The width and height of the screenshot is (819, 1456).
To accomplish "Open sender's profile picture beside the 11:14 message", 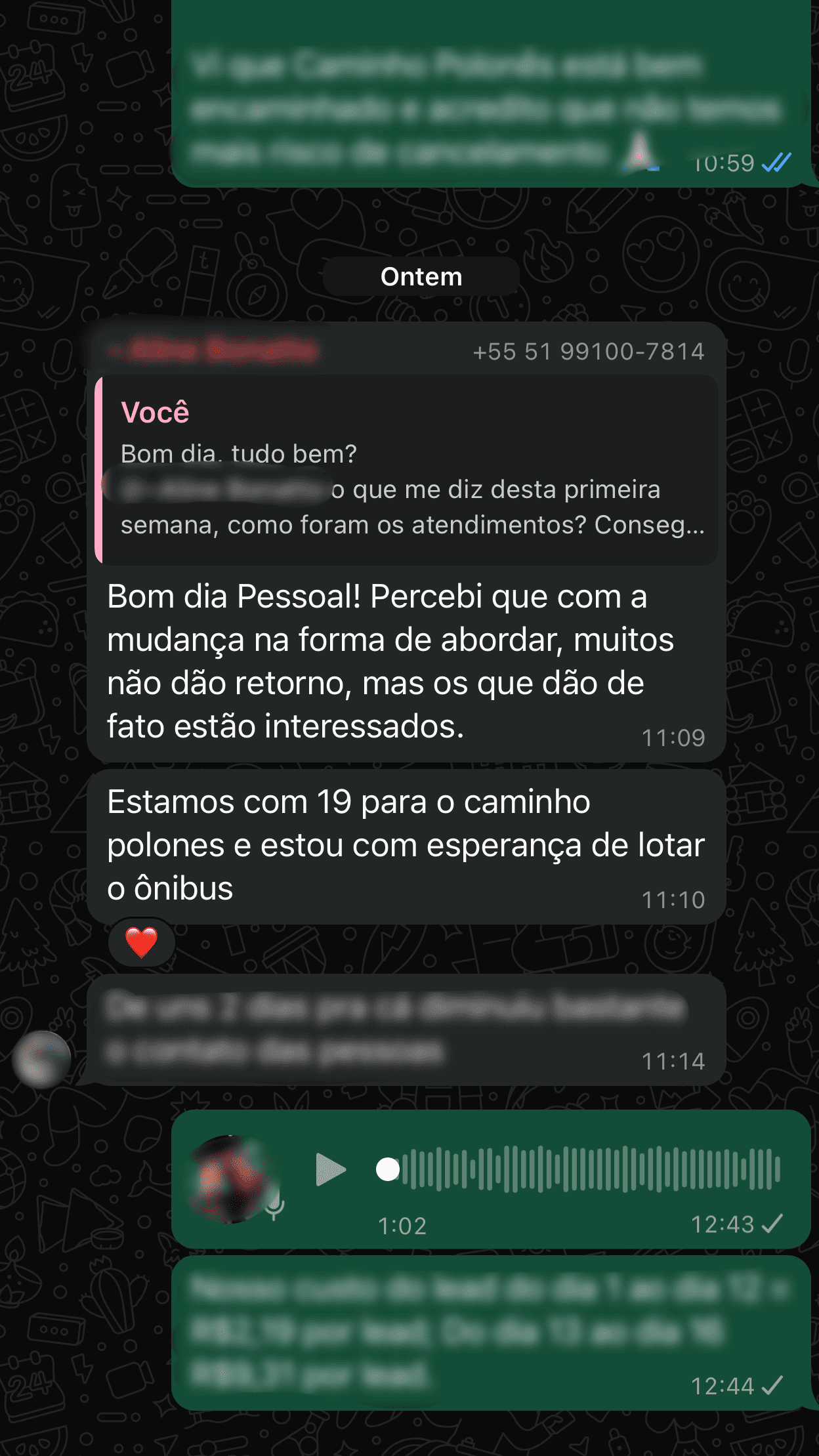I will coord(42,1059).
